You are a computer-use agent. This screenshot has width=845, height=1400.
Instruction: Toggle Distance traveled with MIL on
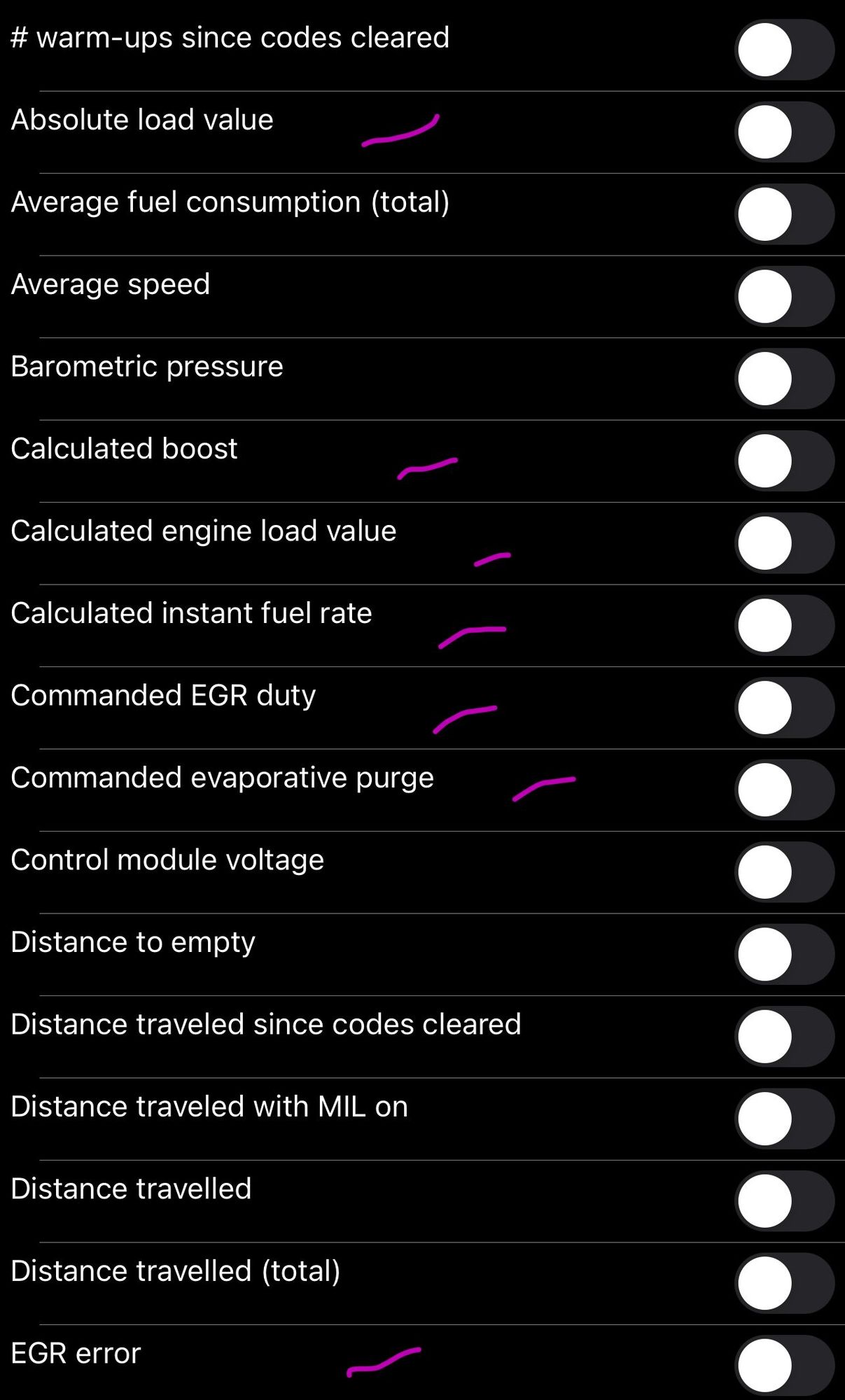[784, 1119]
